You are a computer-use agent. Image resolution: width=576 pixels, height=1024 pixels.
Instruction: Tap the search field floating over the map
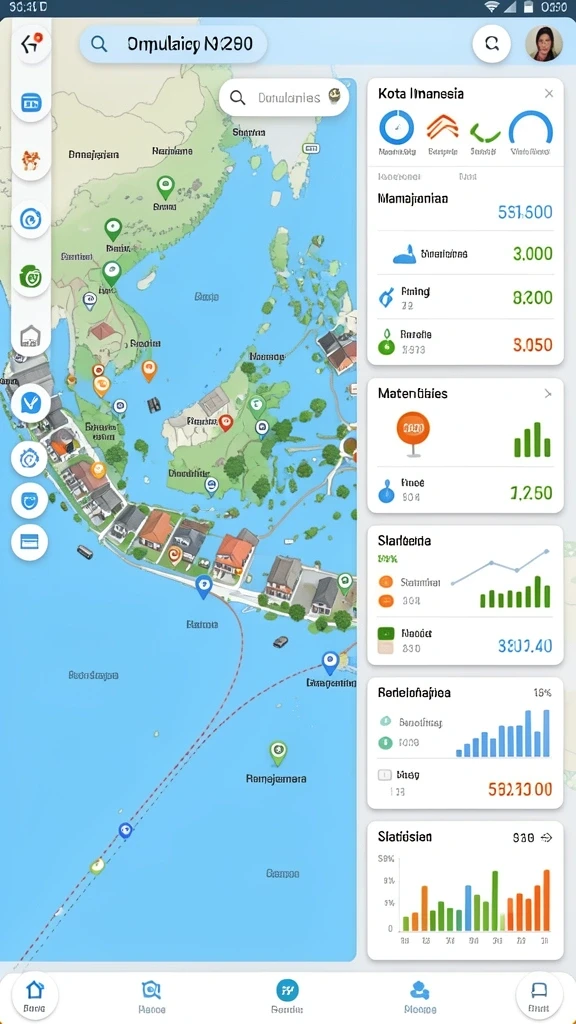point(284,98)
